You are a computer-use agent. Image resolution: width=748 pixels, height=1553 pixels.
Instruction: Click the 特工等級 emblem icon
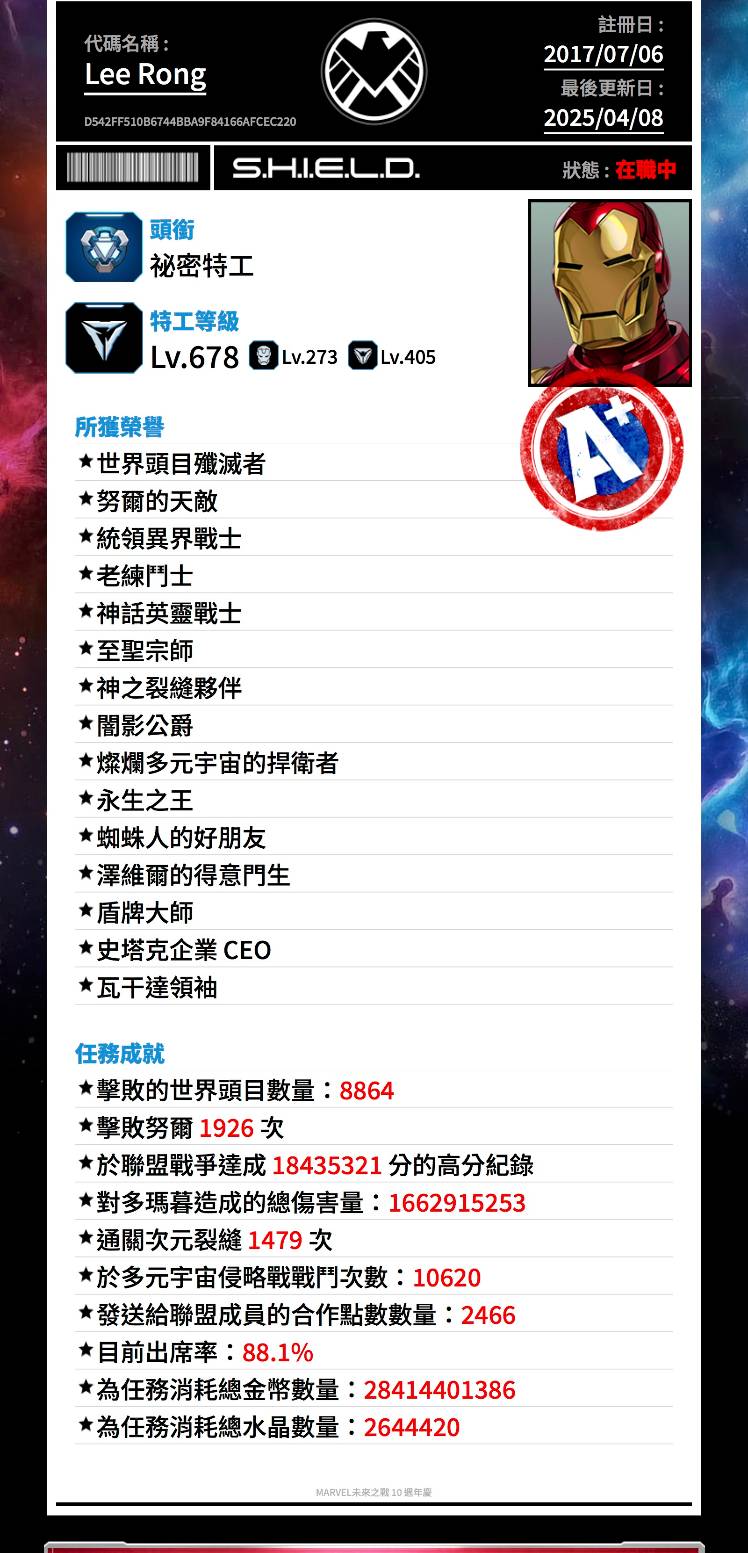point(104,340)
